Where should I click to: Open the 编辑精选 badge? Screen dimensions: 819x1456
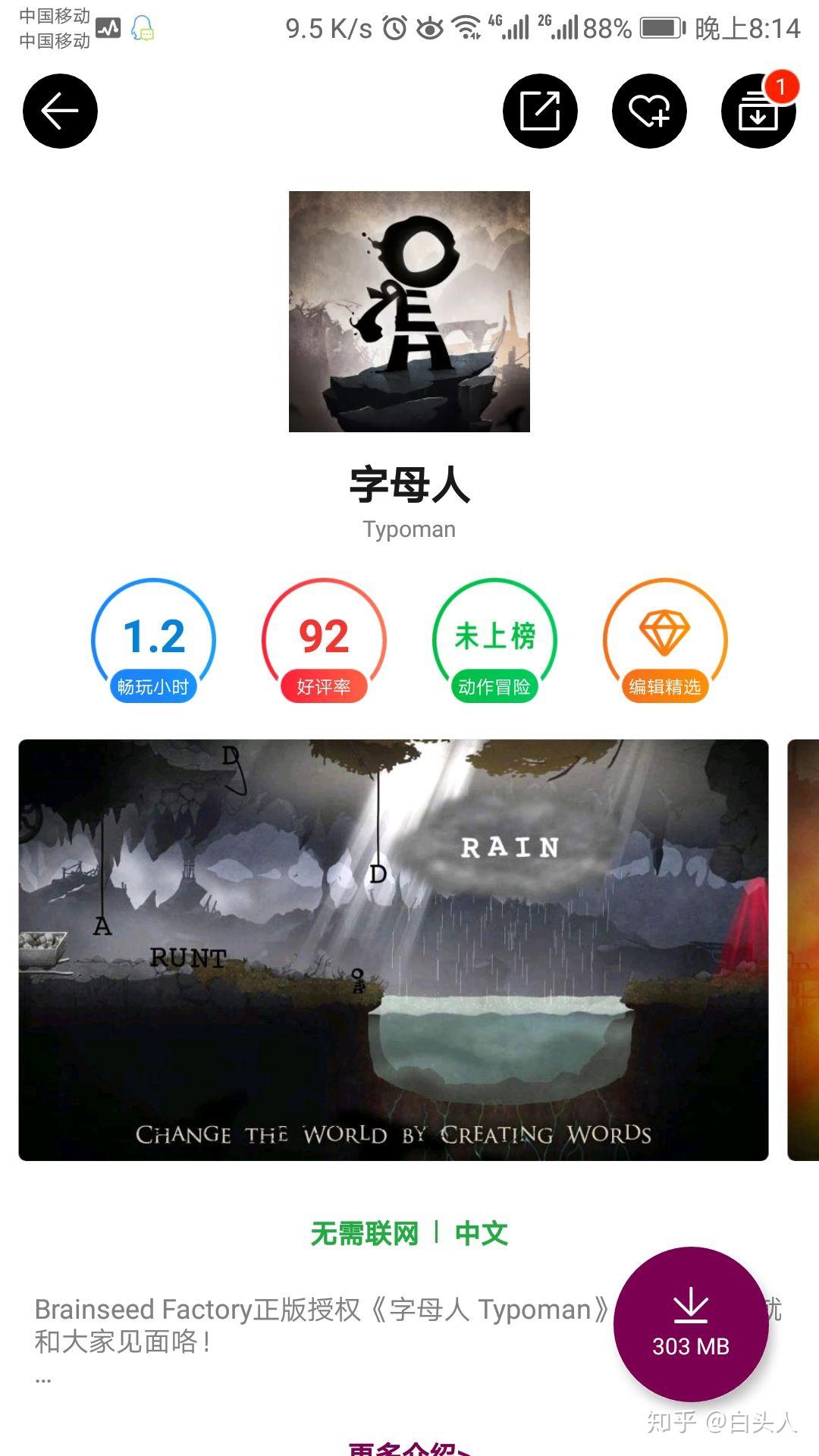click(x=665, y=642)
